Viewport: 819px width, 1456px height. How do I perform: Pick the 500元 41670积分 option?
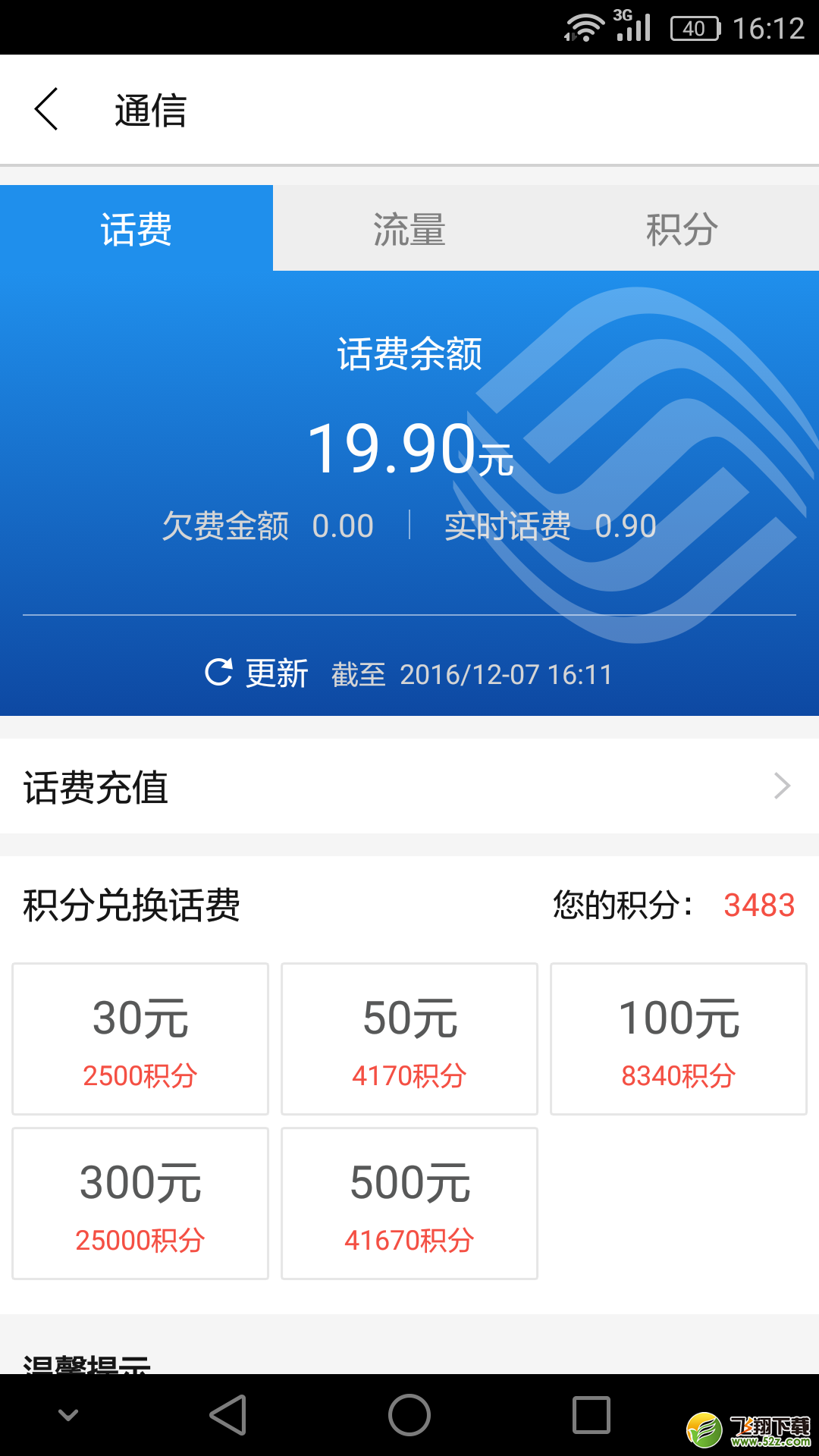point(409,1203)
